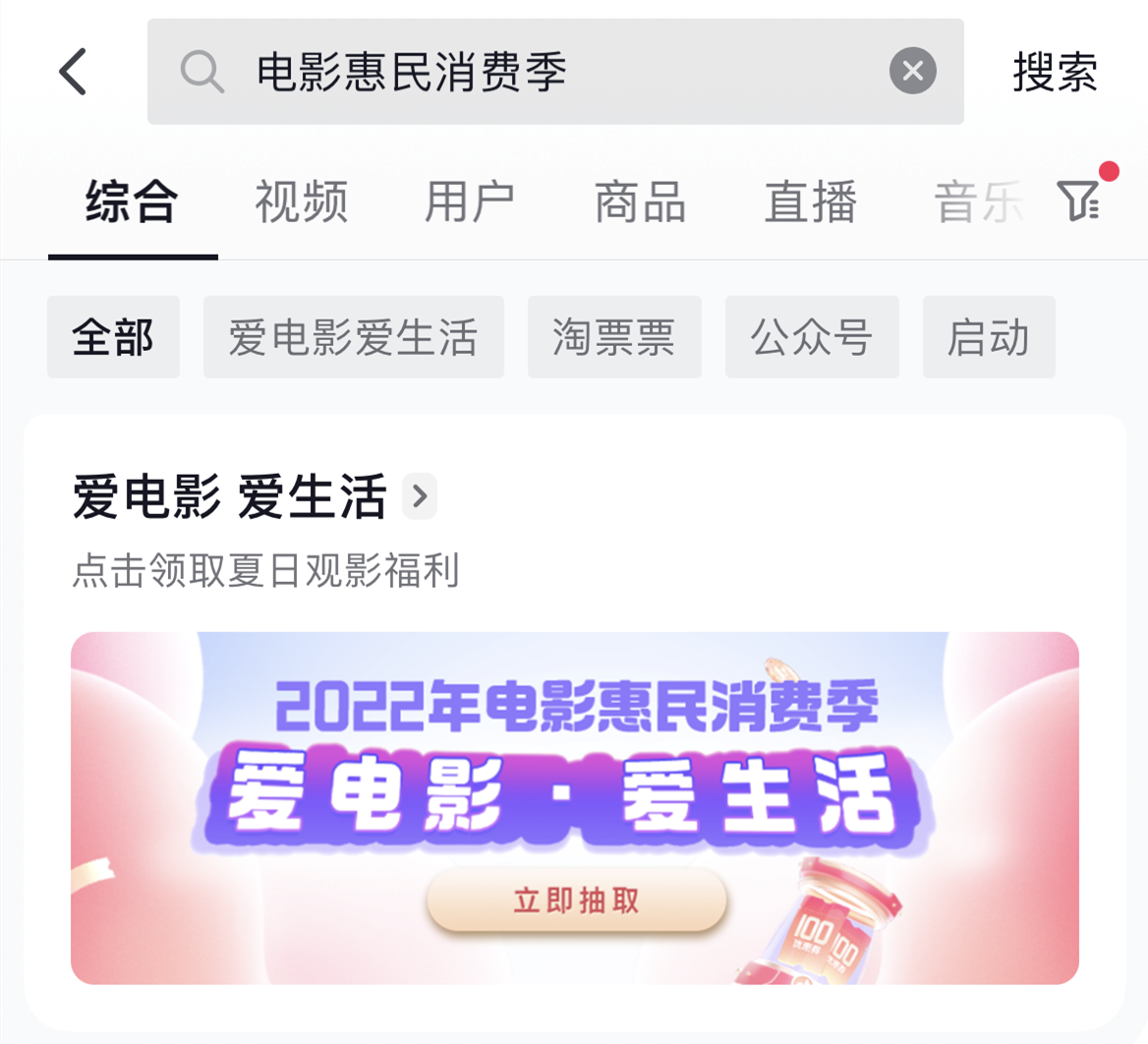Viewport: 1148px width, 1044px height.
Task: Switch to the 商品 tab
Action: click(x=640, y=203)
